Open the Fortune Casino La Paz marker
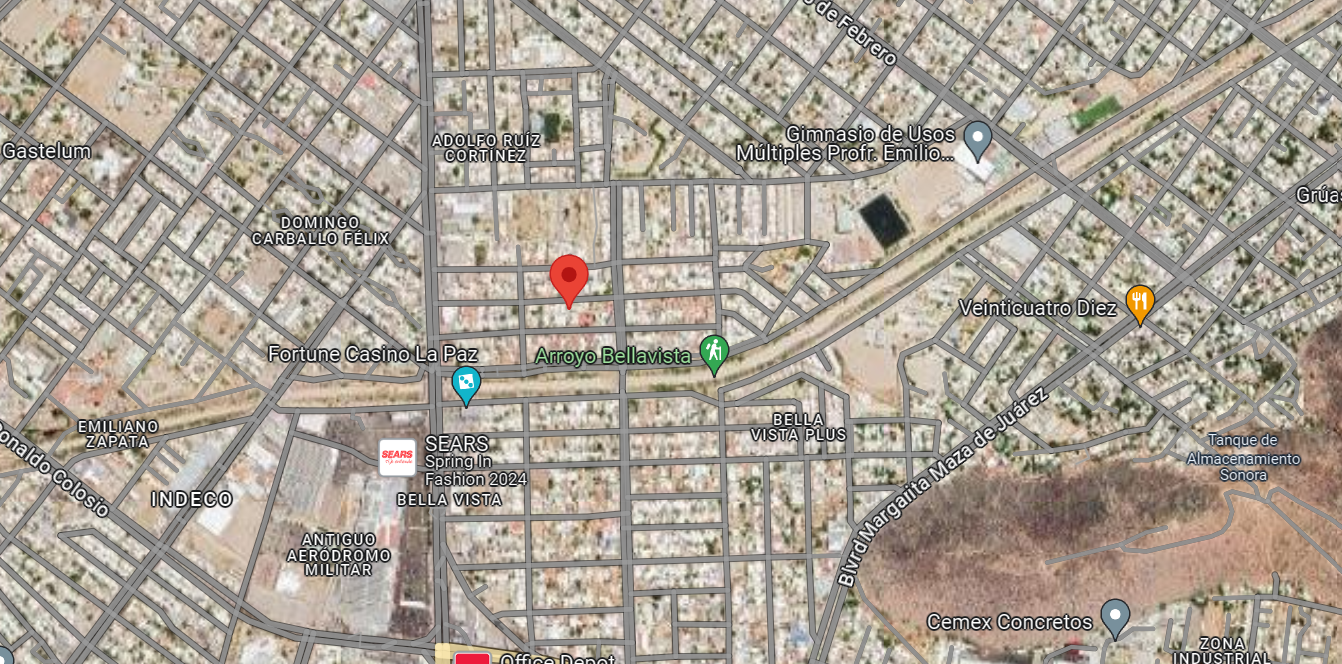The image size is (1342, 664). coord(466,383)
